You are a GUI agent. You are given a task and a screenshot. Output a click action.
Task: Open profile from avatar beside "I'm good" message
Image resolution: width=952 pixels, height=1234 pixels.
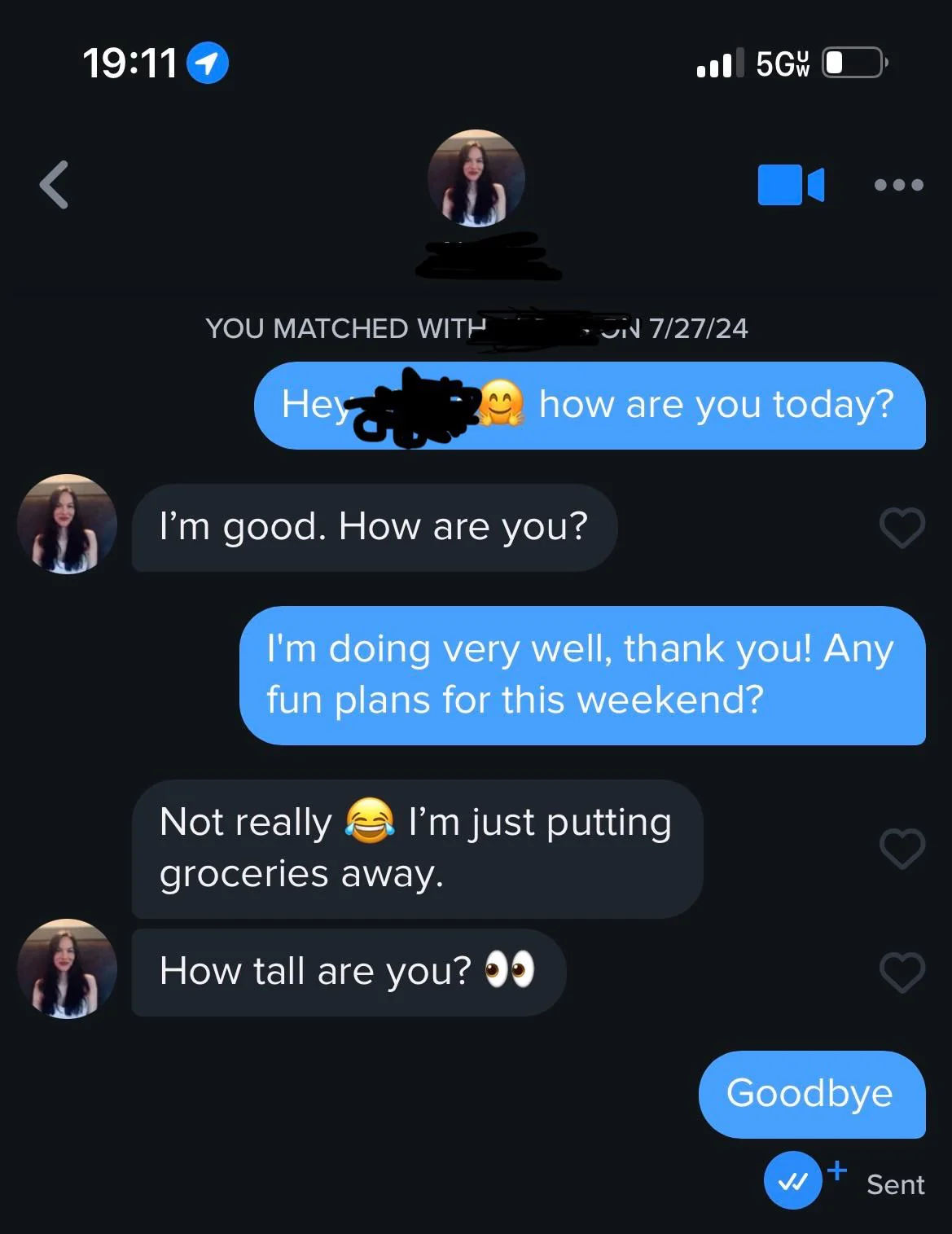pyautogui.click(x=67, y=525)
